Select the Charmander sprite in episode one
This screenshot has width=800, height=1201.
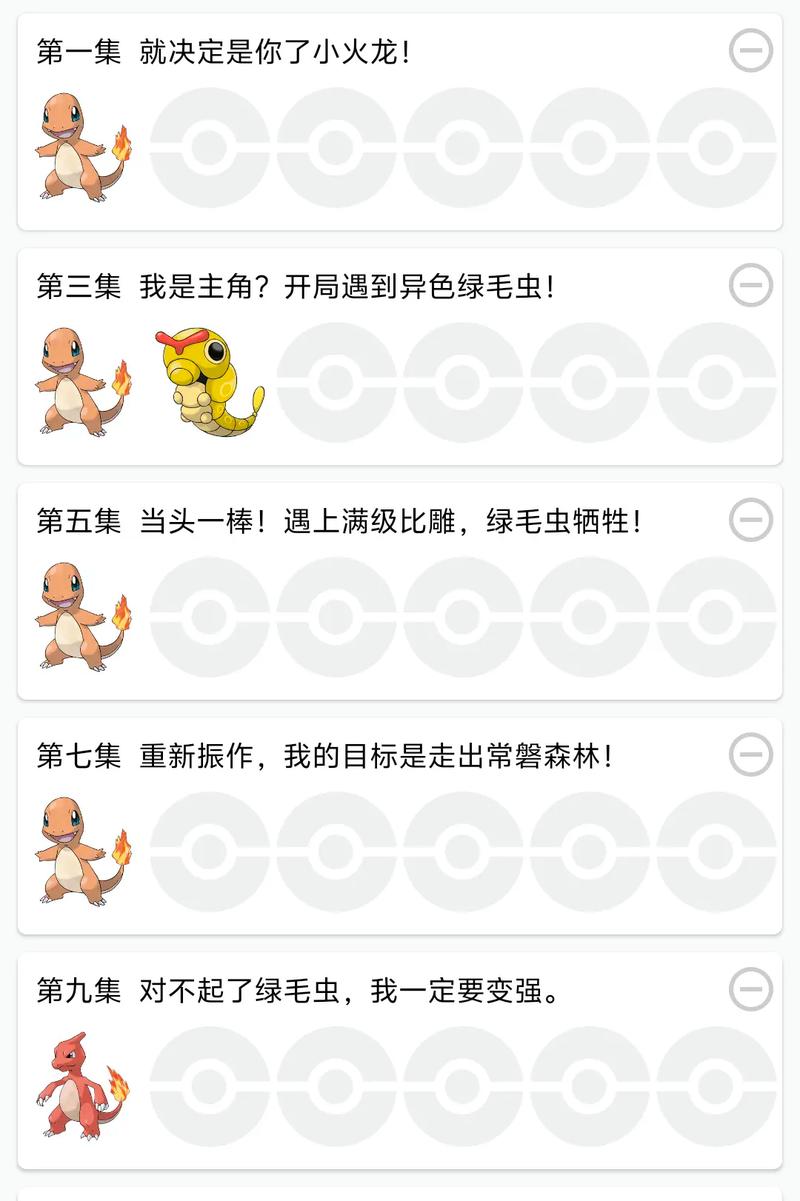75,147
